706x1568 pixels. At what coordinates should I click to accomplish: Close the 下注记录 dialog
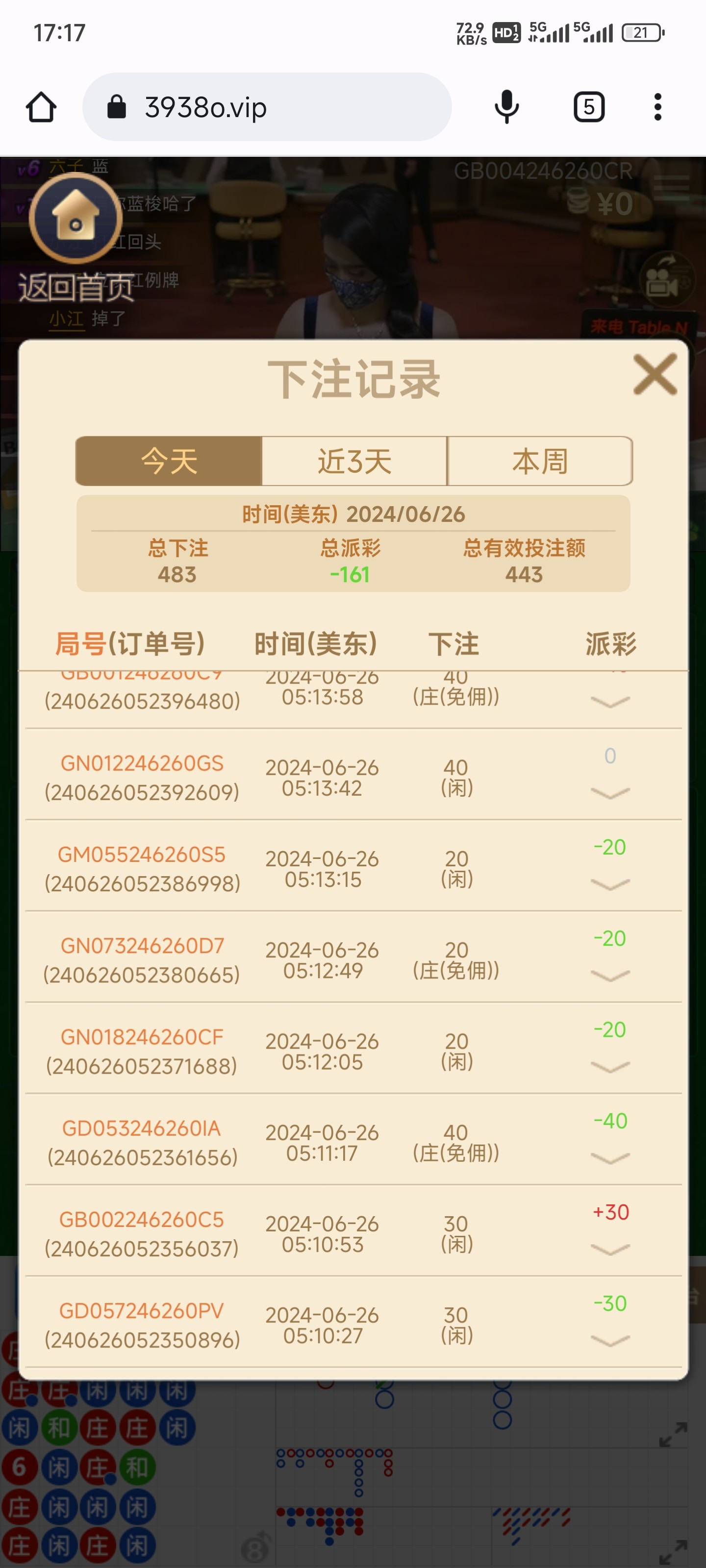click(x=655, y=375)
